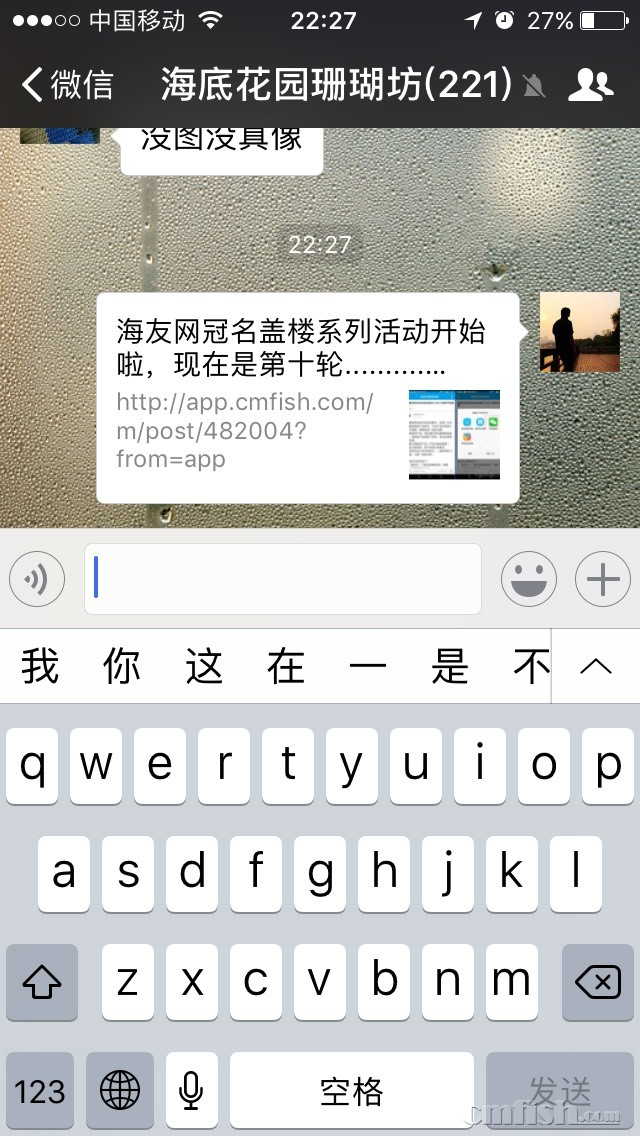Open the emoji sticker panel
The width and height of the screenshot is (640, 1136).
[528, 579]
